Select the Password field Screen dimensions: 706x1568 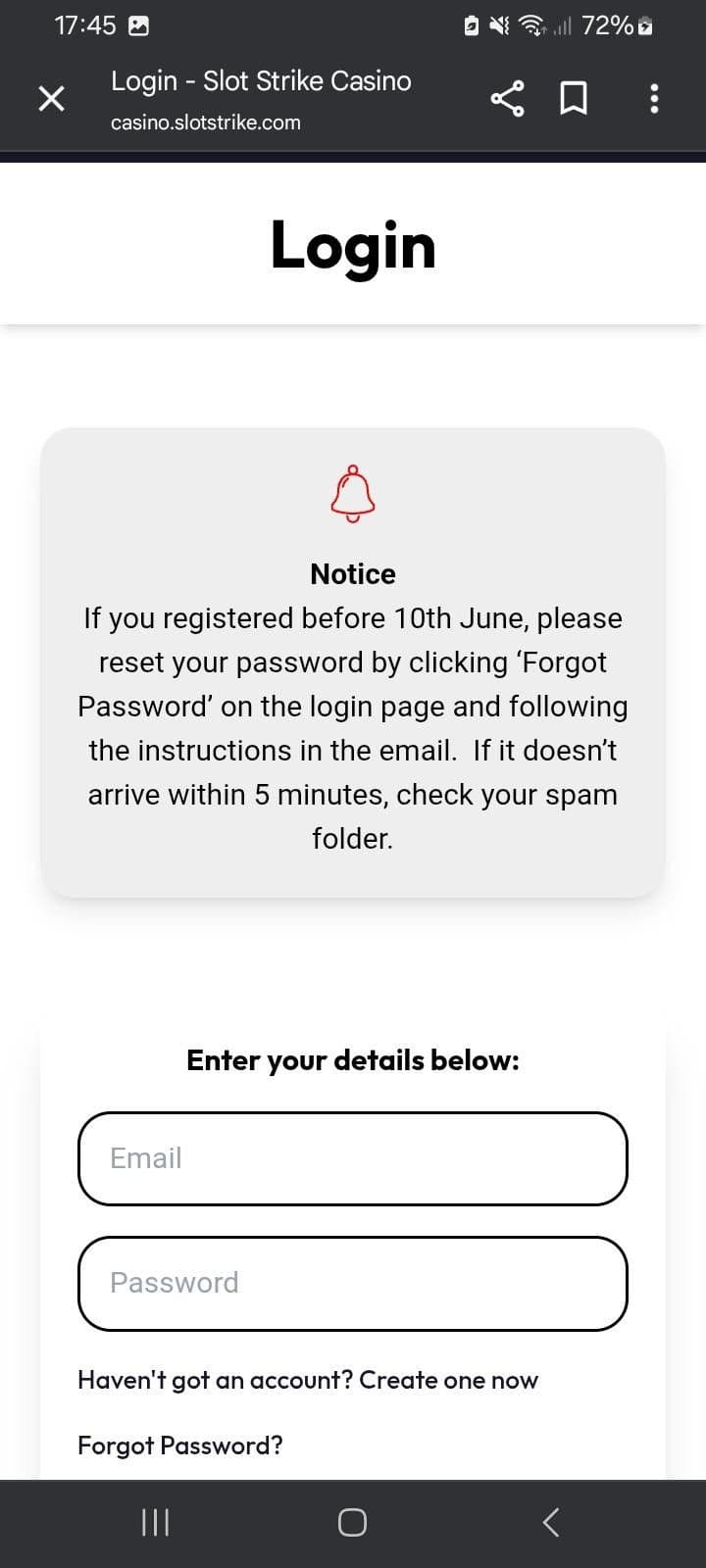click(353, 1283)
